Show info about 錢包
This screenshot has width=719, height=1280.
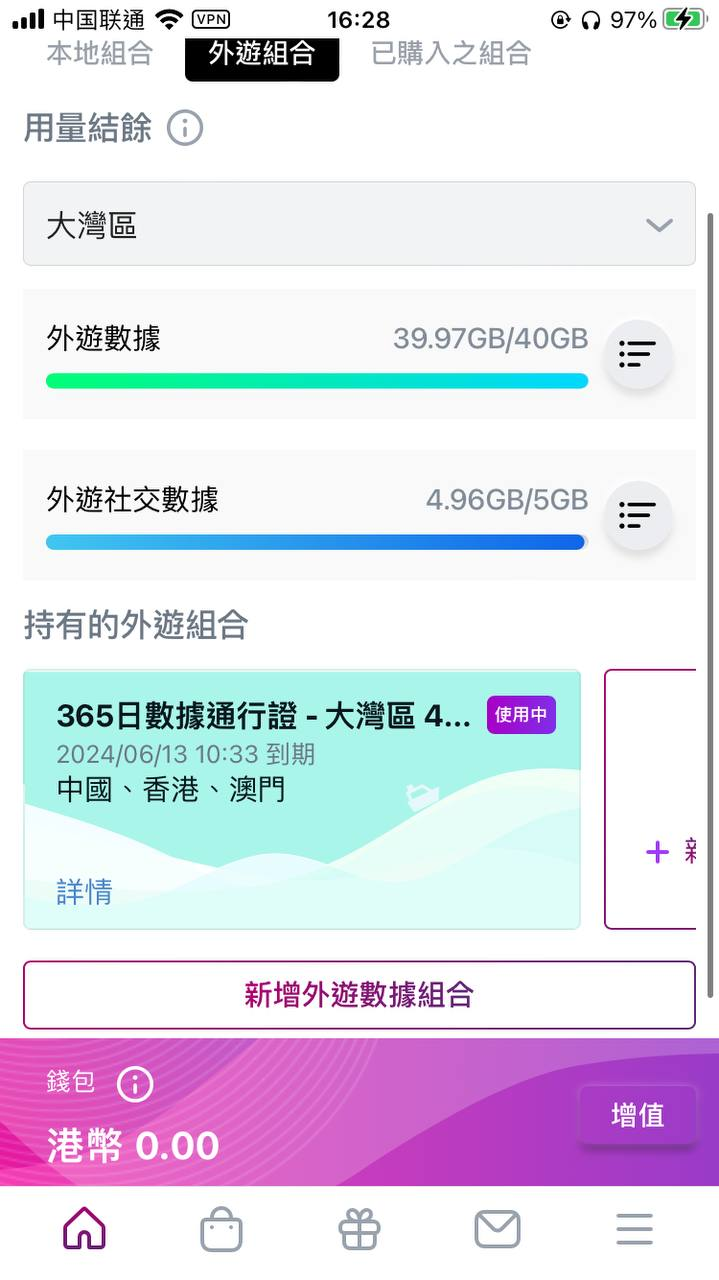pos(135,1083)
